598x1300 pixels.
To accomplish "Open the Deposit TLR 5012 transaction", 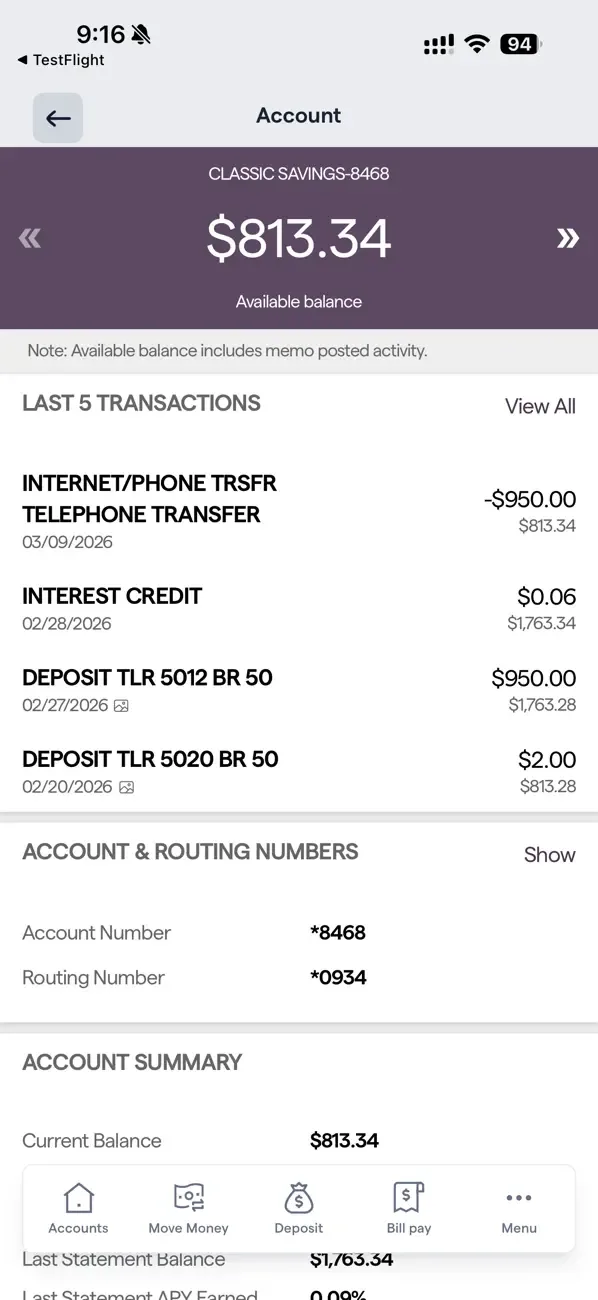I will click(x=299, y=690).
